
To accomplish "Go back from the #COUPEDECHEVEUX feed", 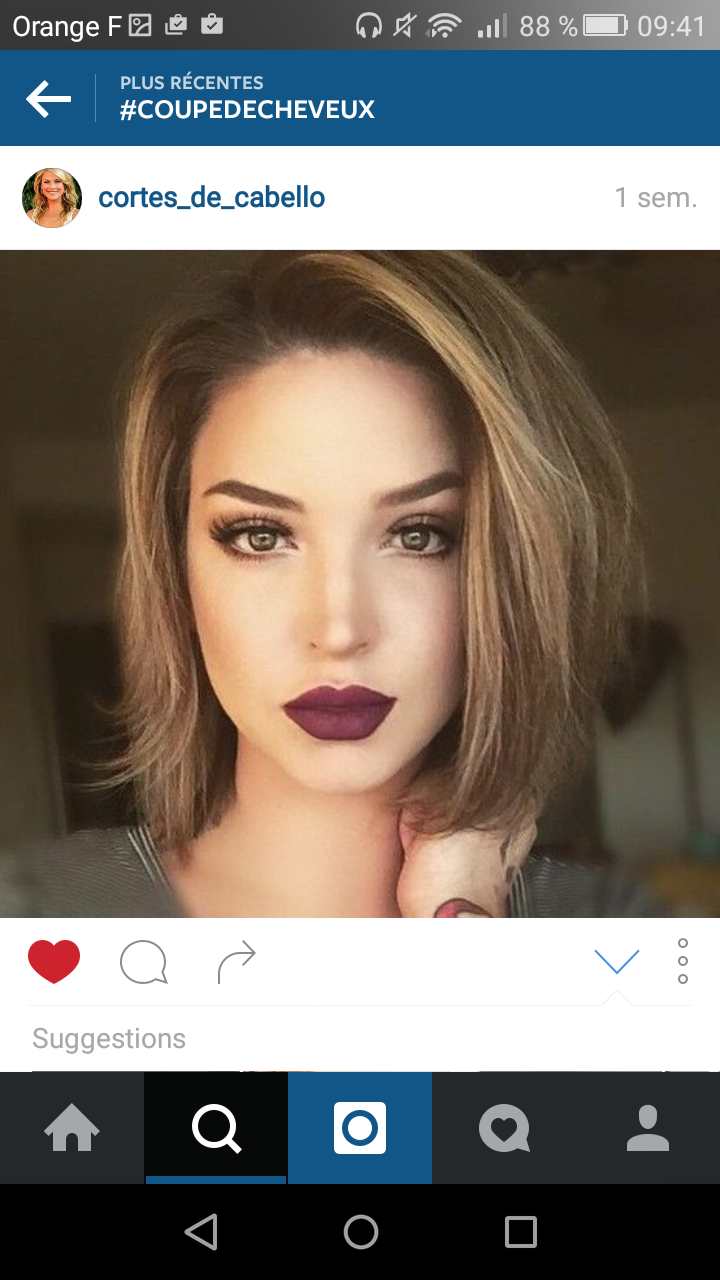I will coord(48,98).
